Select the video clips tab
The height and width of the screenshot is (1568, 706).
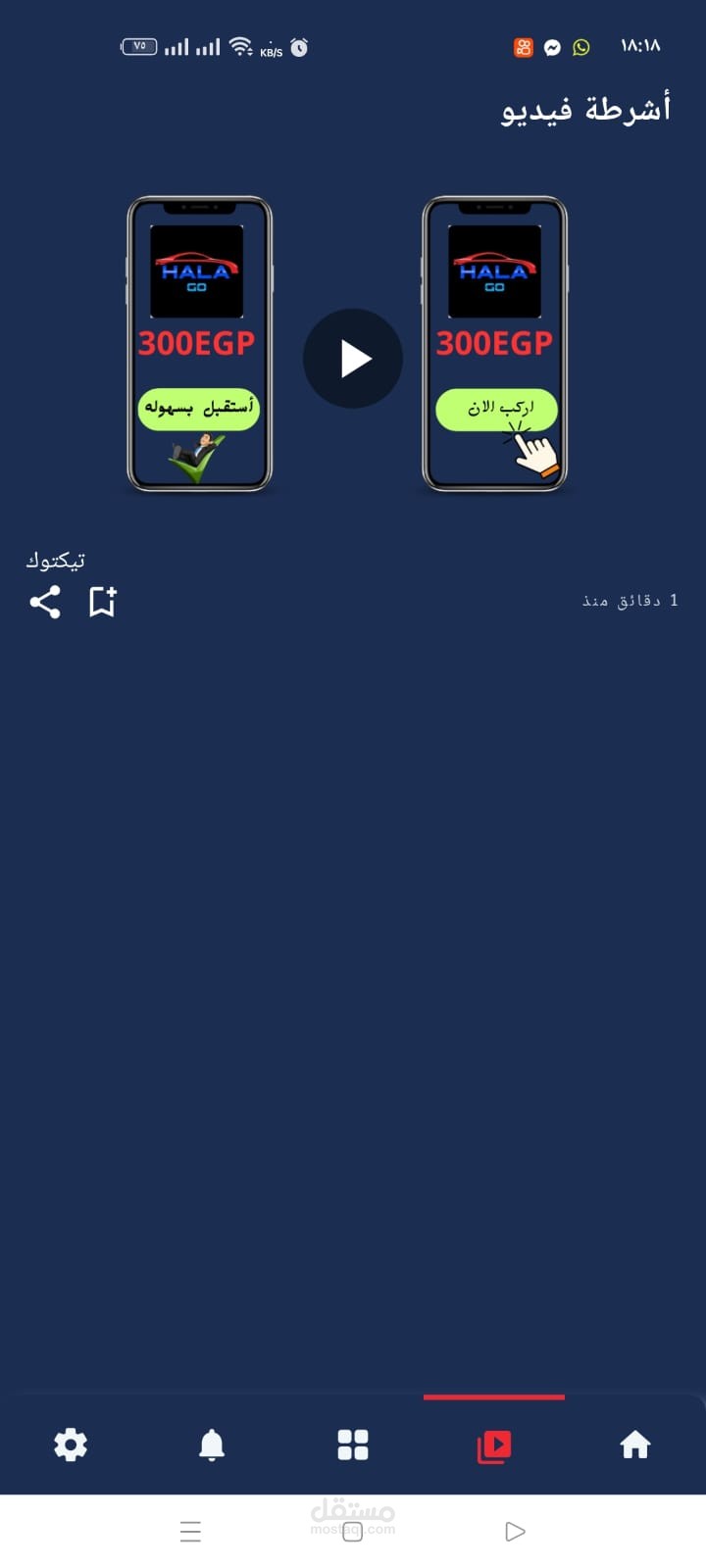(494, 1445)
